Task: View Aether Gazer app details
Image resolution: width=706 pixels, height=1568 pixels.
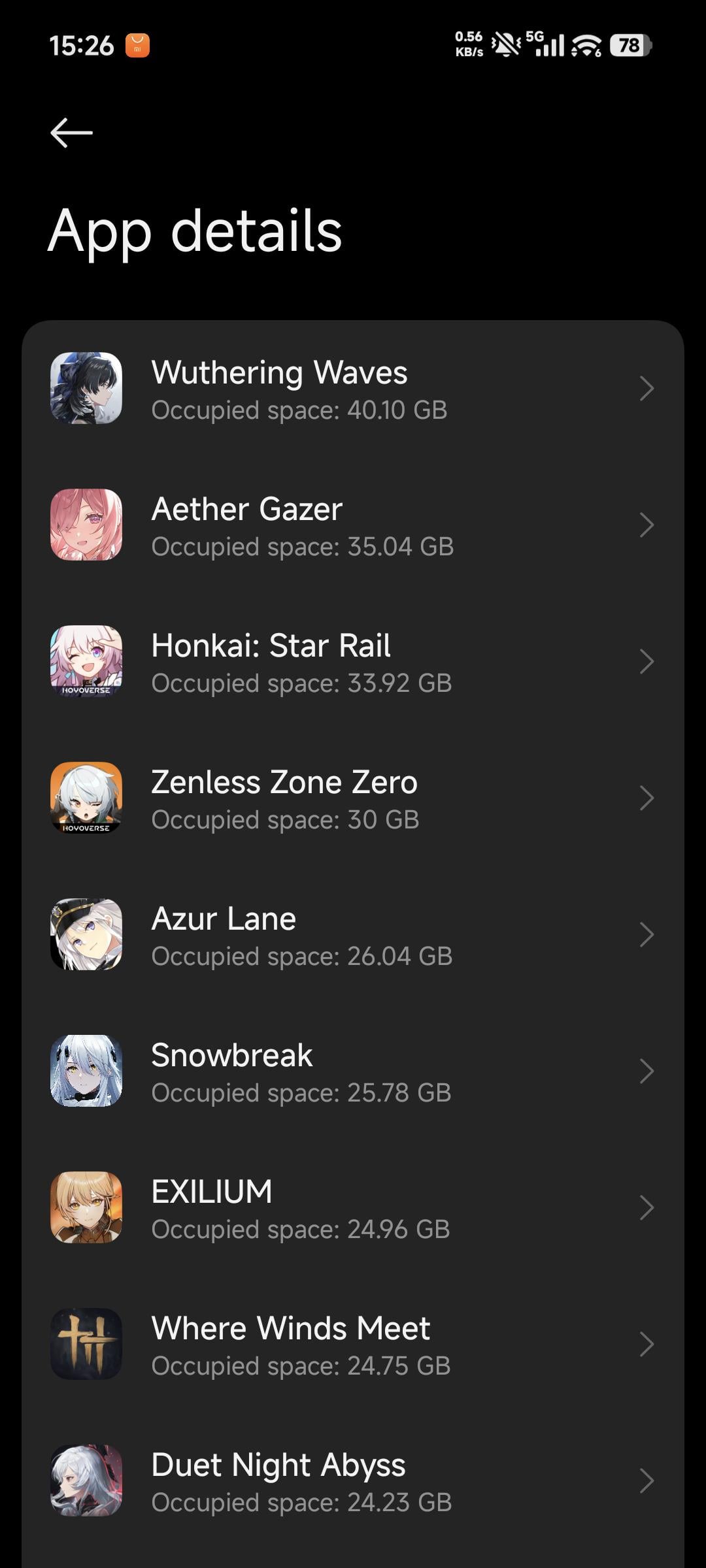Action: (353, 525)
